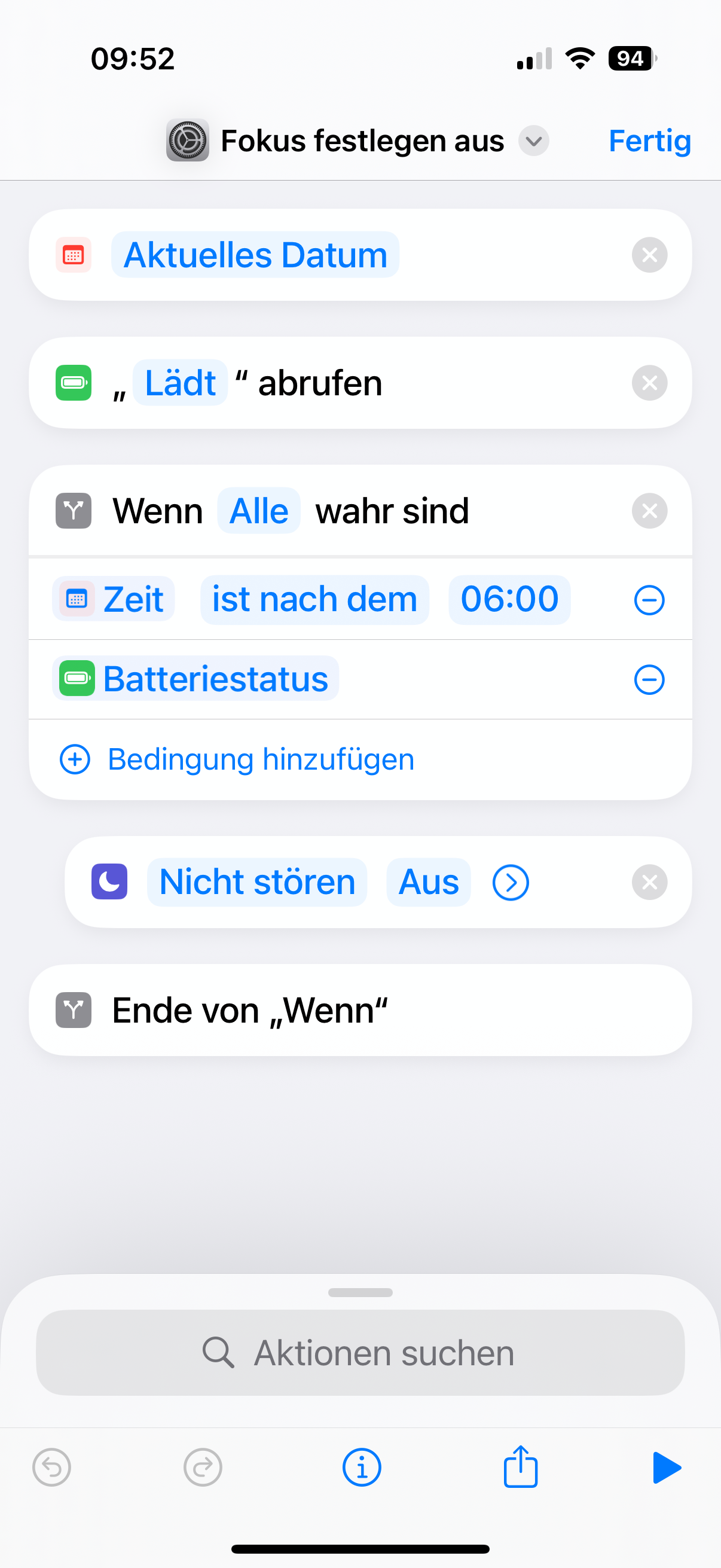The height and width of the screenshot is (1568, 721).
Task: Remove the Zeit condition row
Action: coord(649,600)
